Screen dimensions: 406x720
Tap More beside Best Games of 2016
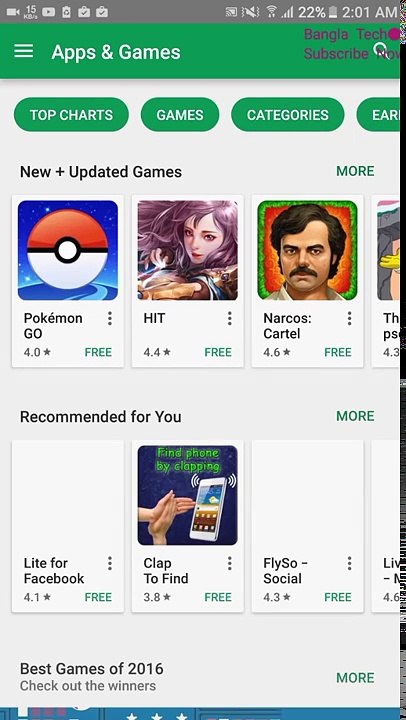click(x=355, y=678)
